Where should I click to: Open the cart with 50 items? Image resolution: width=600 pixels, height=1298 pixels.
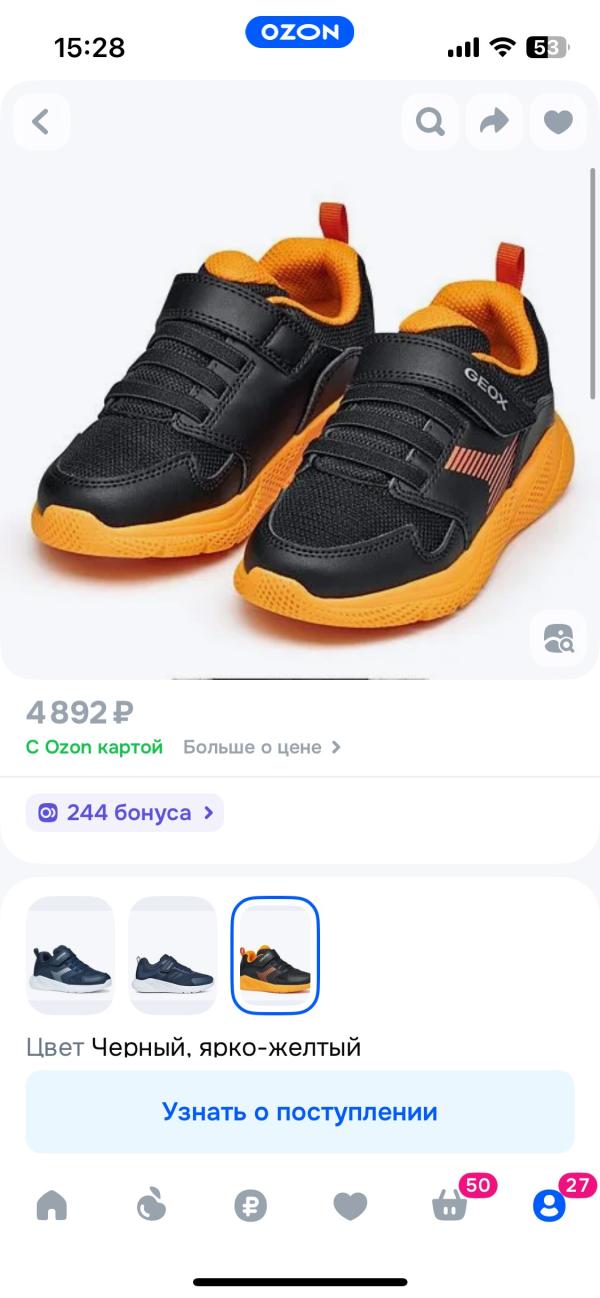[450, 1205]
